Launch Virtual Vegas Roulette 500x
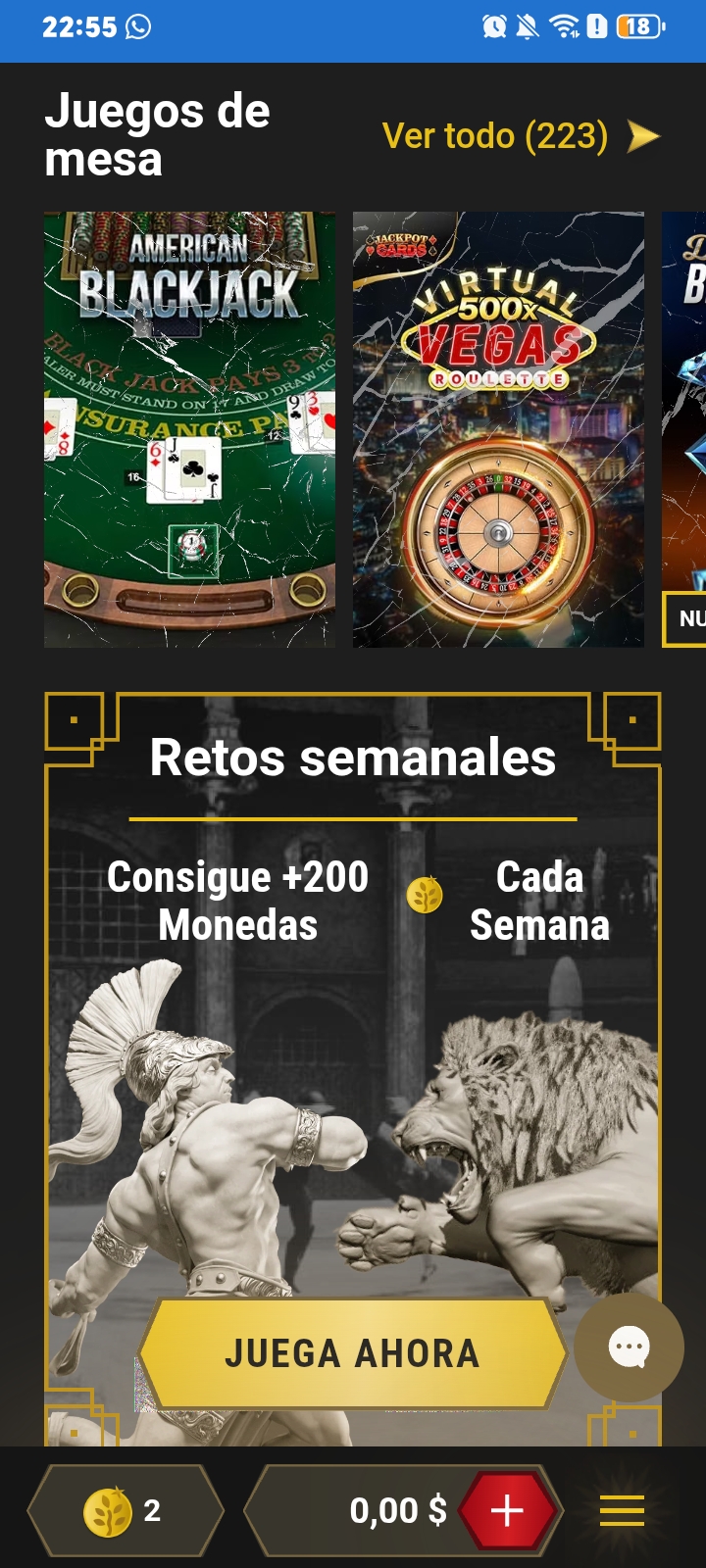The width and height of the screenshot is (706, 1568). pos(498,429)
